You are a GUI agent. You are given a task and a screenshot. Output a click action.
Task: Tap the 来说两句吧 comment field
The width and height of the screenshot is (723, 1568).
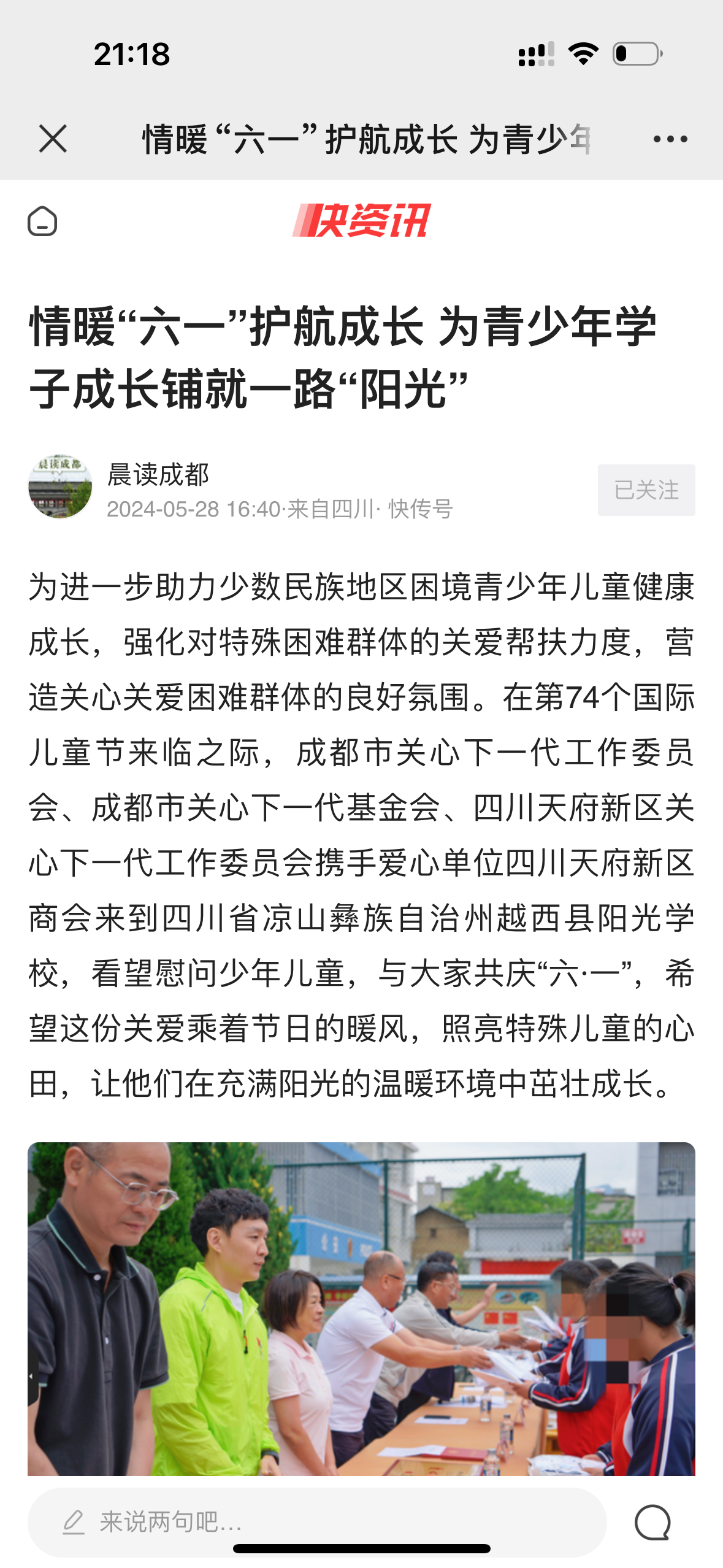click(316, 1522)
